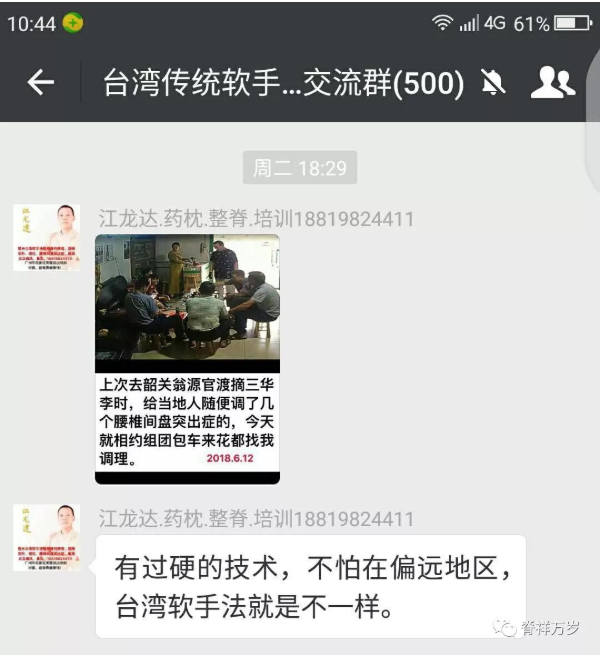Tap 江龙达's avatar beside the photo message
The width and height of the screenshot is (601, 655).
coord(46,238)
